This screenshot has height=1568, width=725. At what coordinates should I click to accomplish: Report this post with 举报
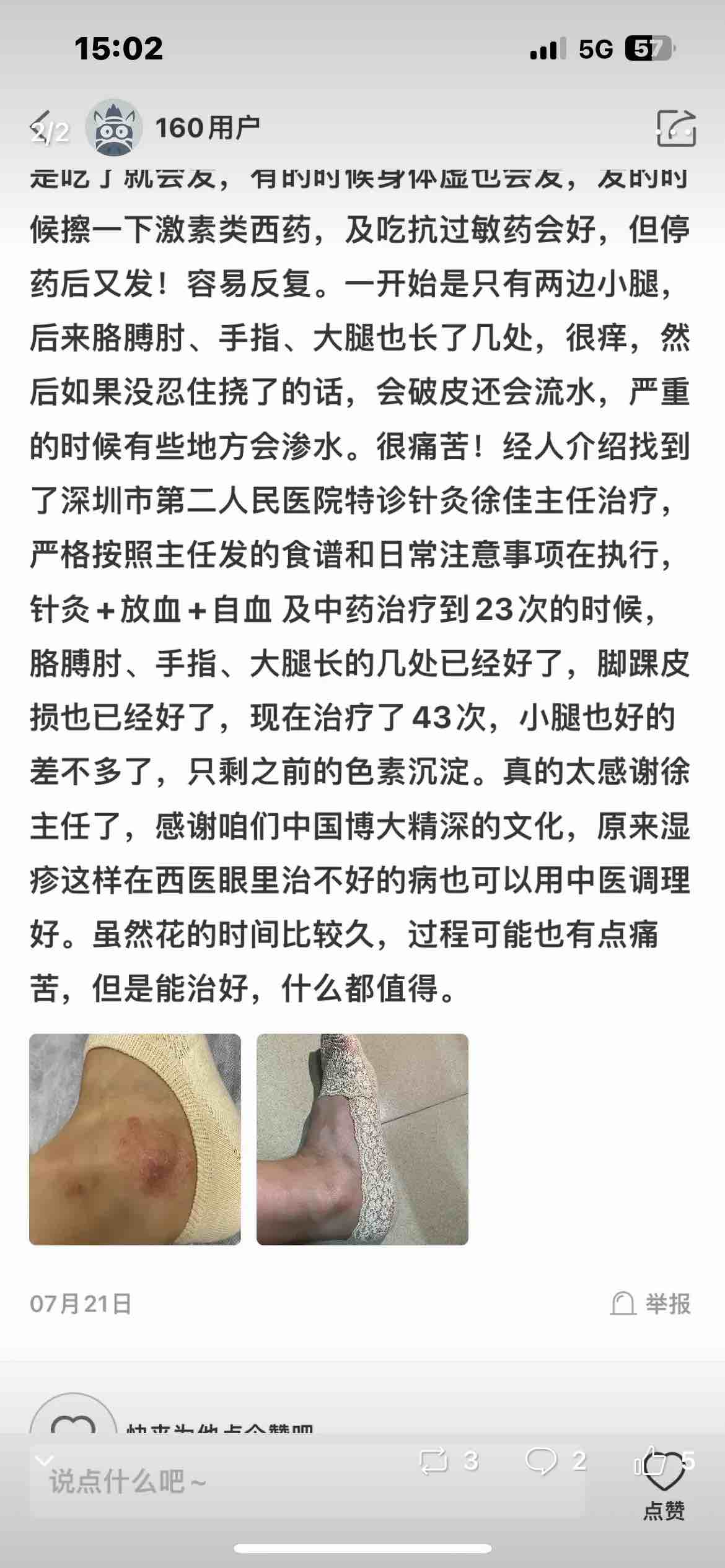651,1304
